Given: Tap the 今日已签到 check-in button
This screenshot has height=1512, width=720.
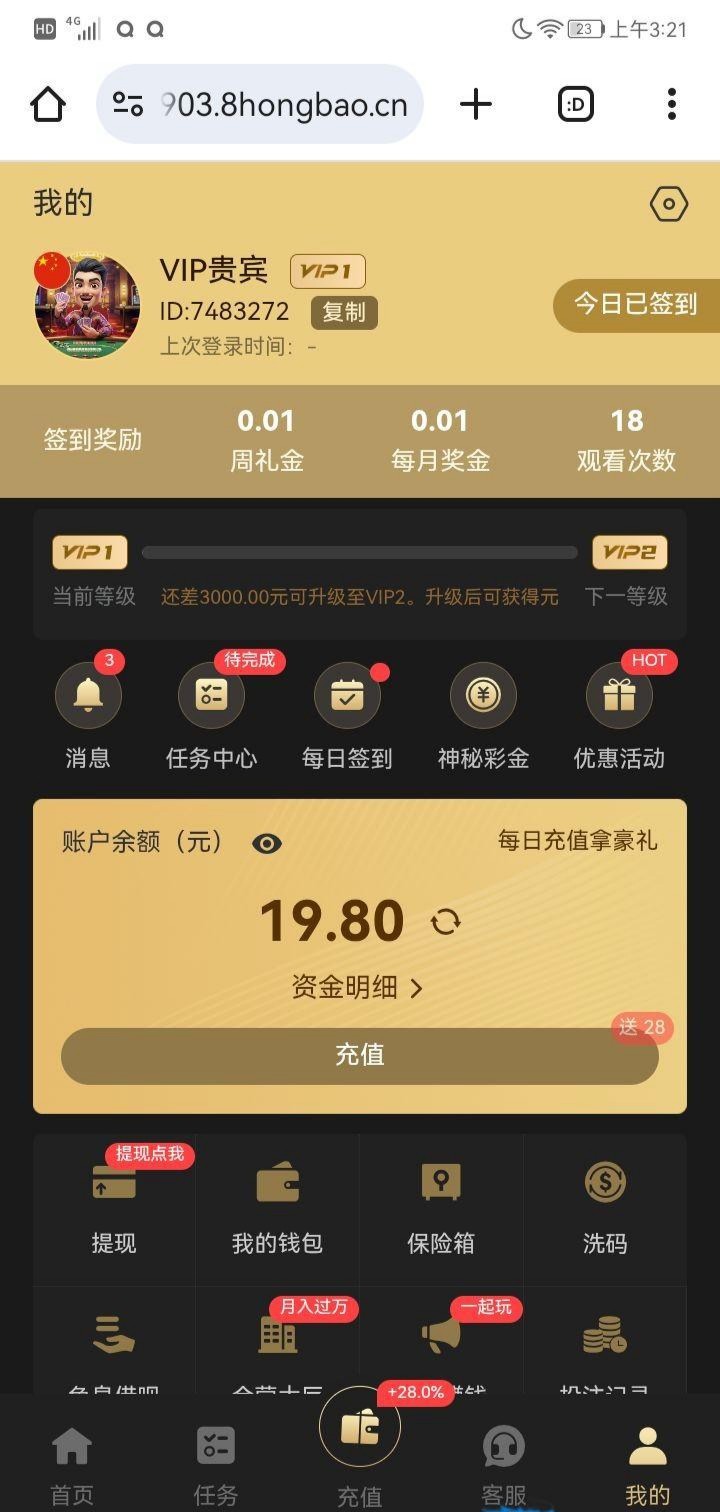Looking at the screenshot, I should [x=635, y=304].
